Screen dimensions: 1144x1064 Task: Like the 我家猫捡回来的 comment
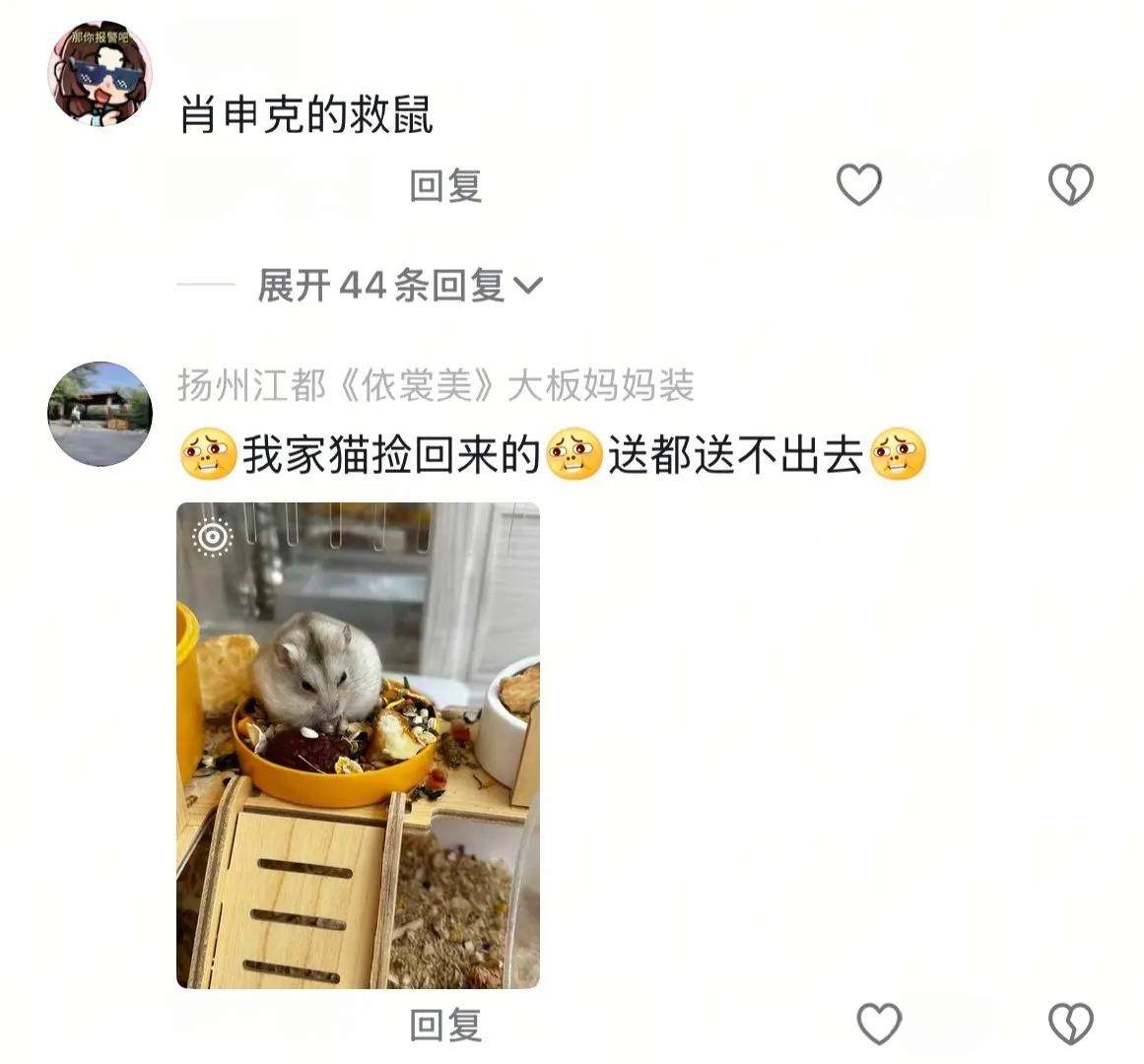point(878,1024)
